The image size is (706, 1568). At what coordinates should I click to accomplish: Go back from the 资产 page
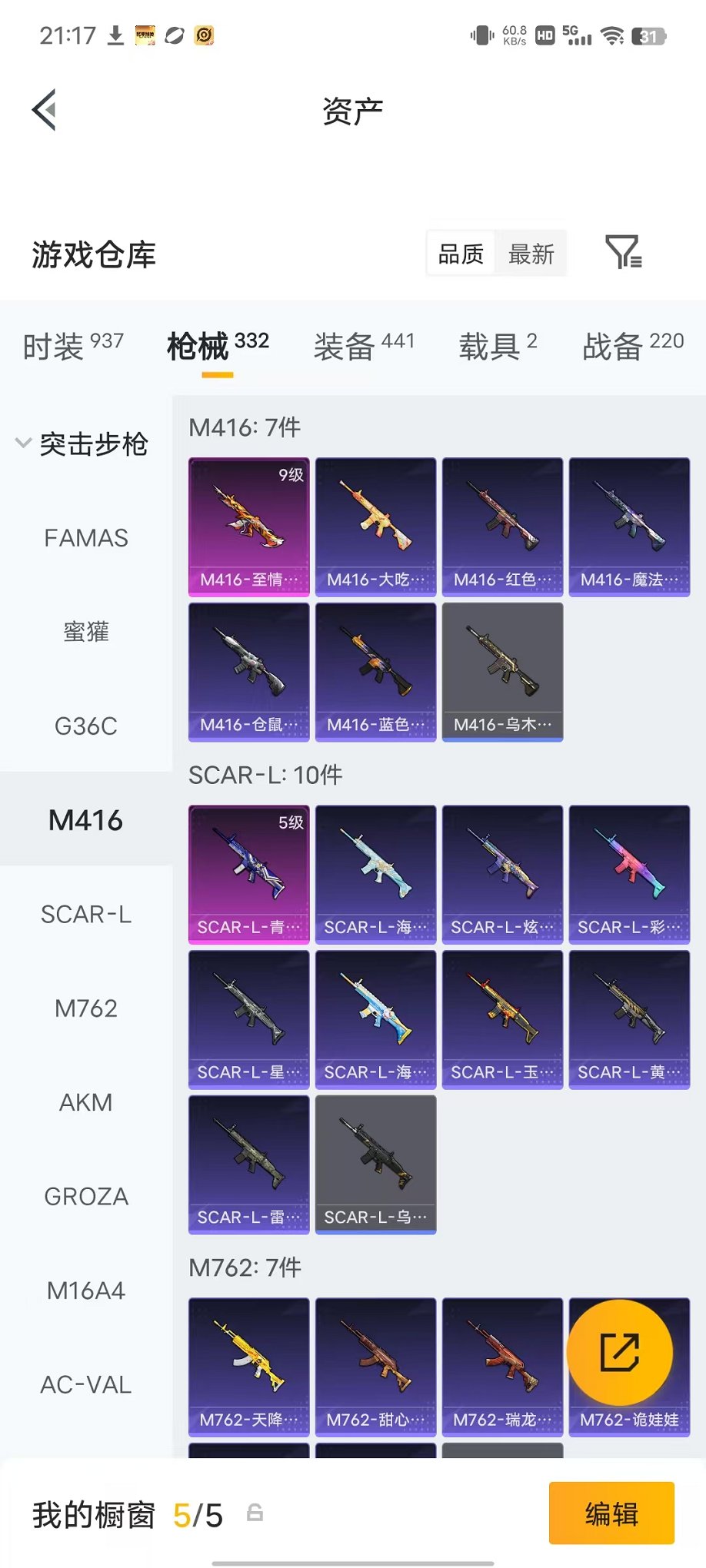coord(45,110)
